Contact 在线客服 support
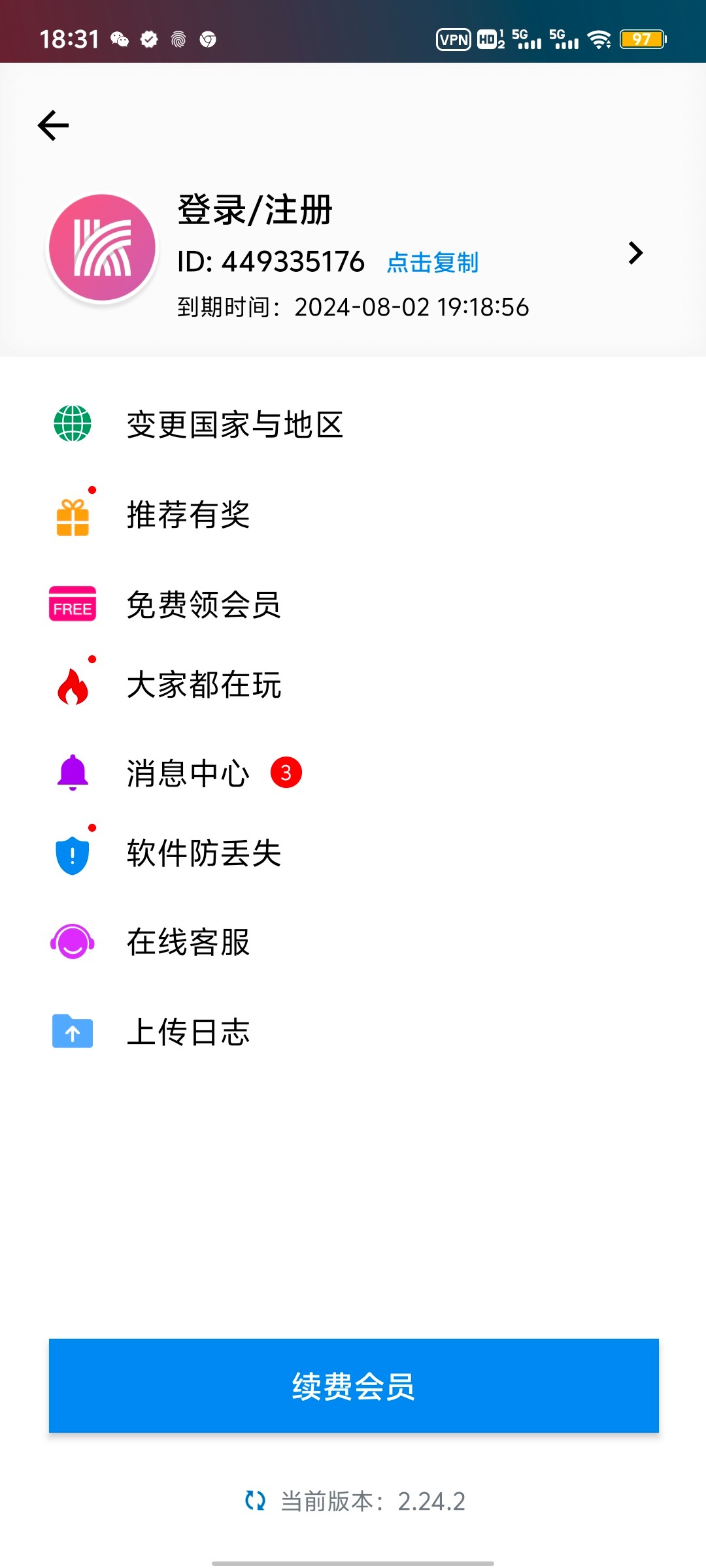Image resolution: width=706 pixels, height=1568 pixels. coord(353,942)
